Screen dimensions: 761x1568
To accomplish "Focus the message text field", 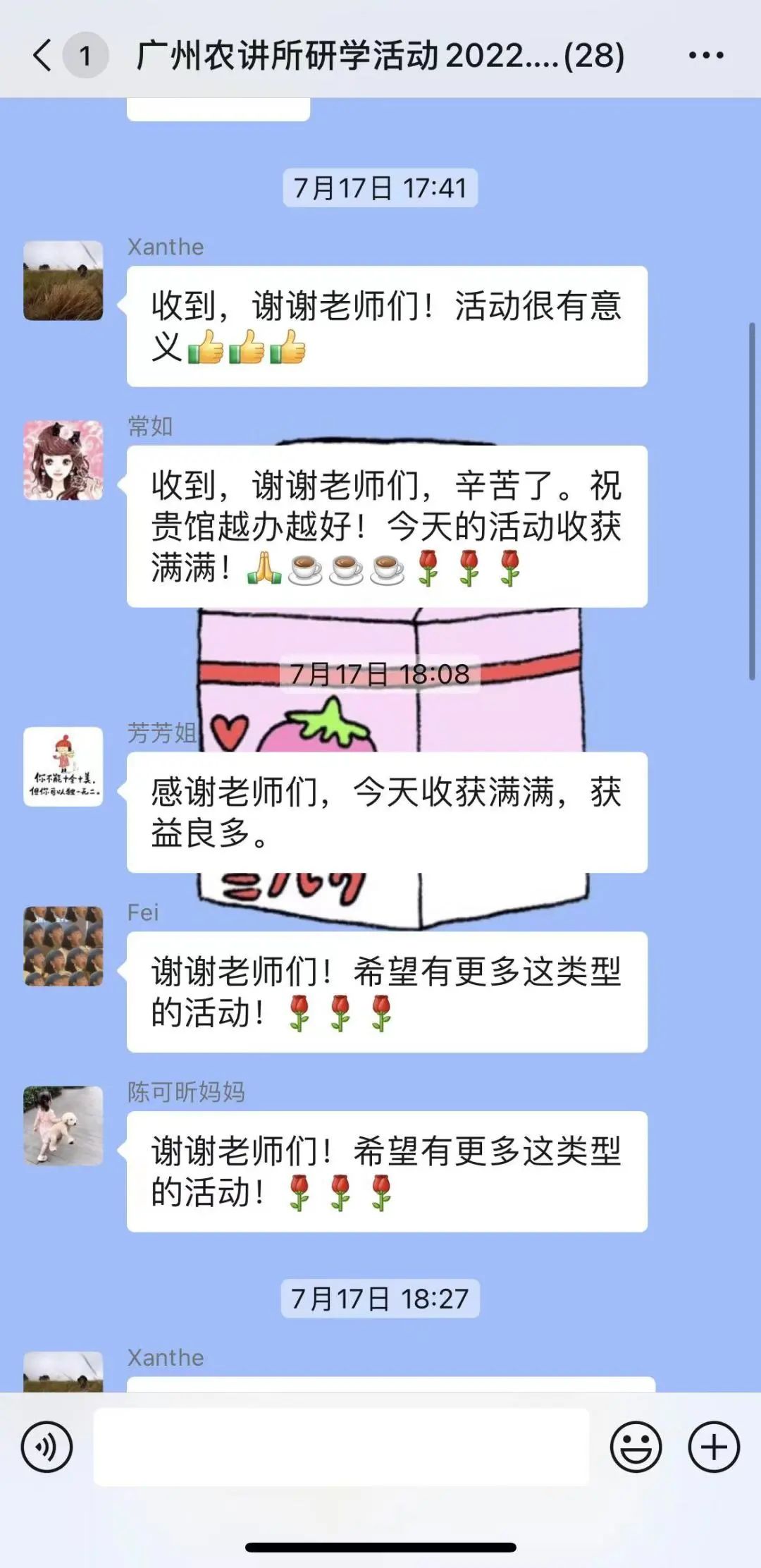I will click(x=341, y=1447).
